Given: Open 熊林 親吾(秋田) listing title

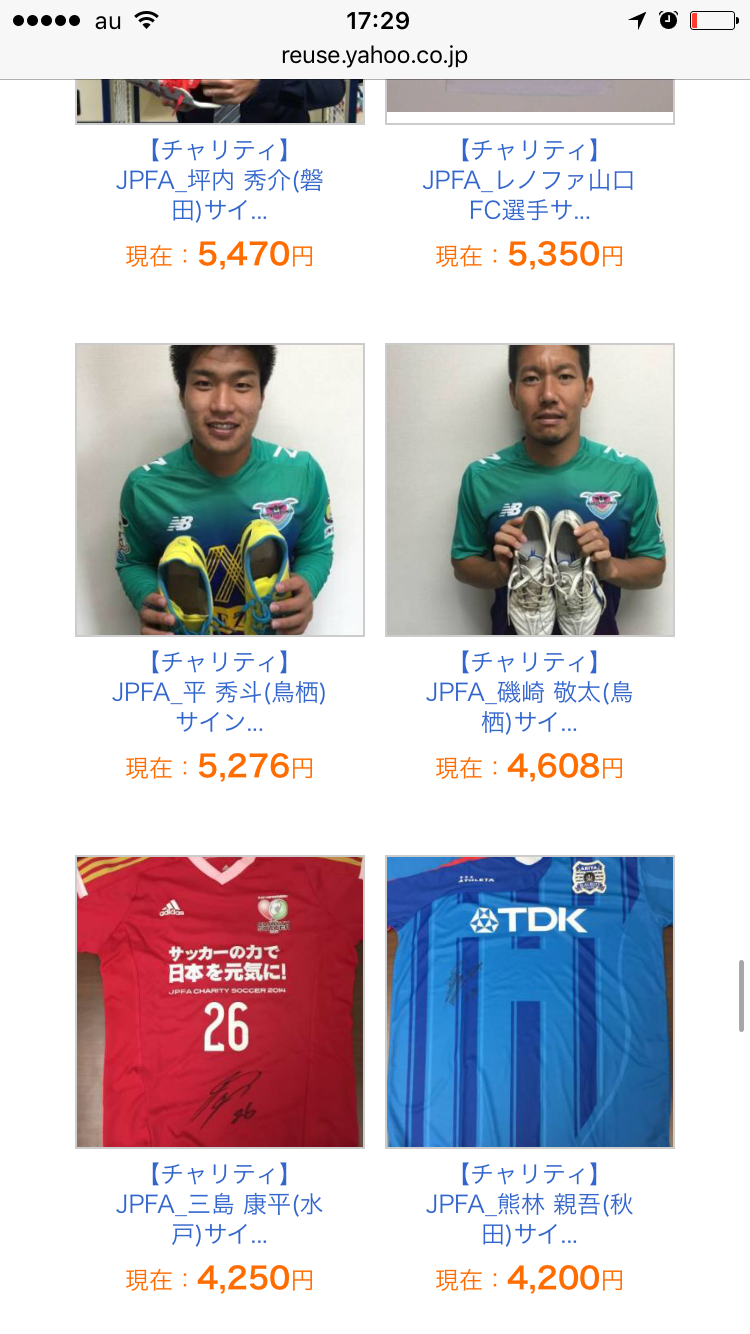Looking at the screenshot, I should (x=529, y=1204).
